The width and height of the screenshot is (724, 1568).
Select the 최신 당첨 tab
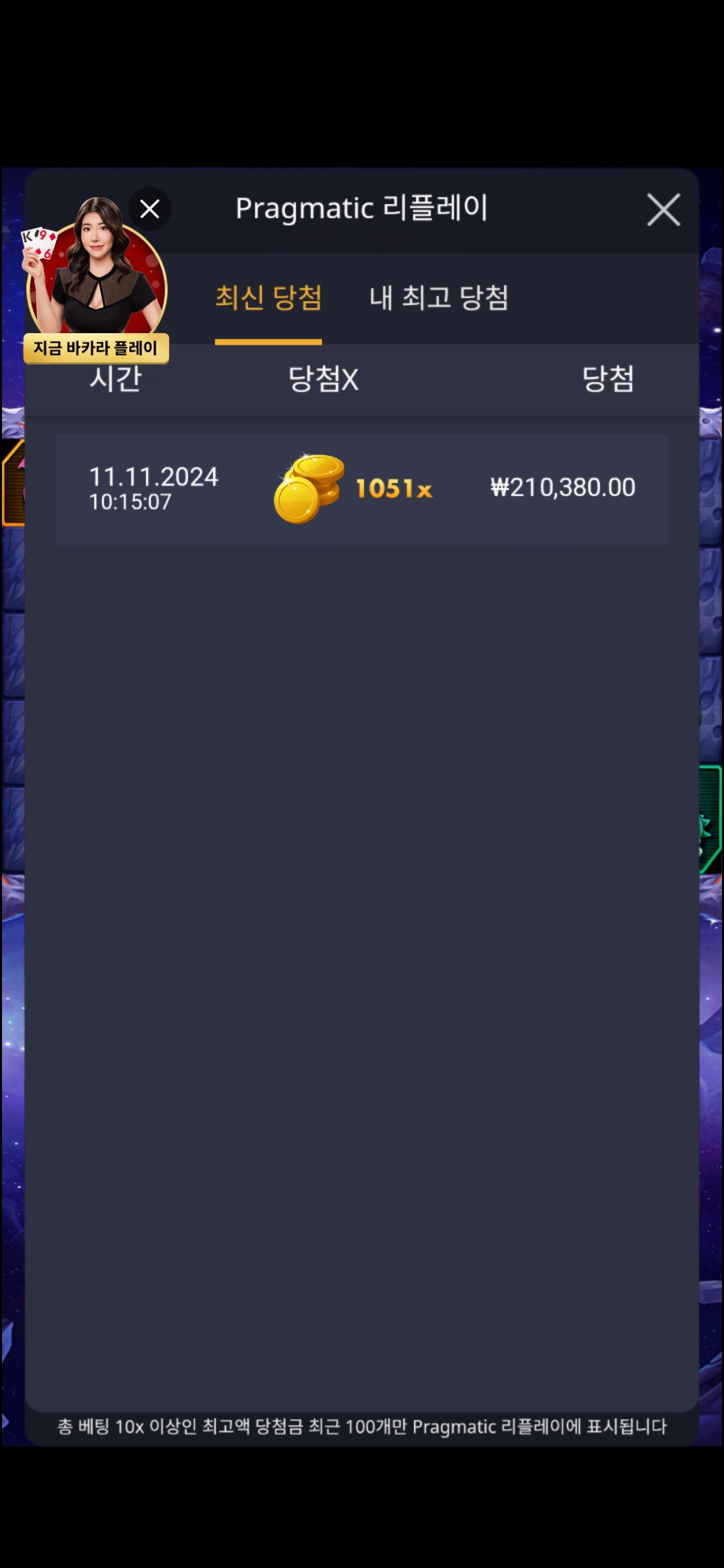click(268, 298)
